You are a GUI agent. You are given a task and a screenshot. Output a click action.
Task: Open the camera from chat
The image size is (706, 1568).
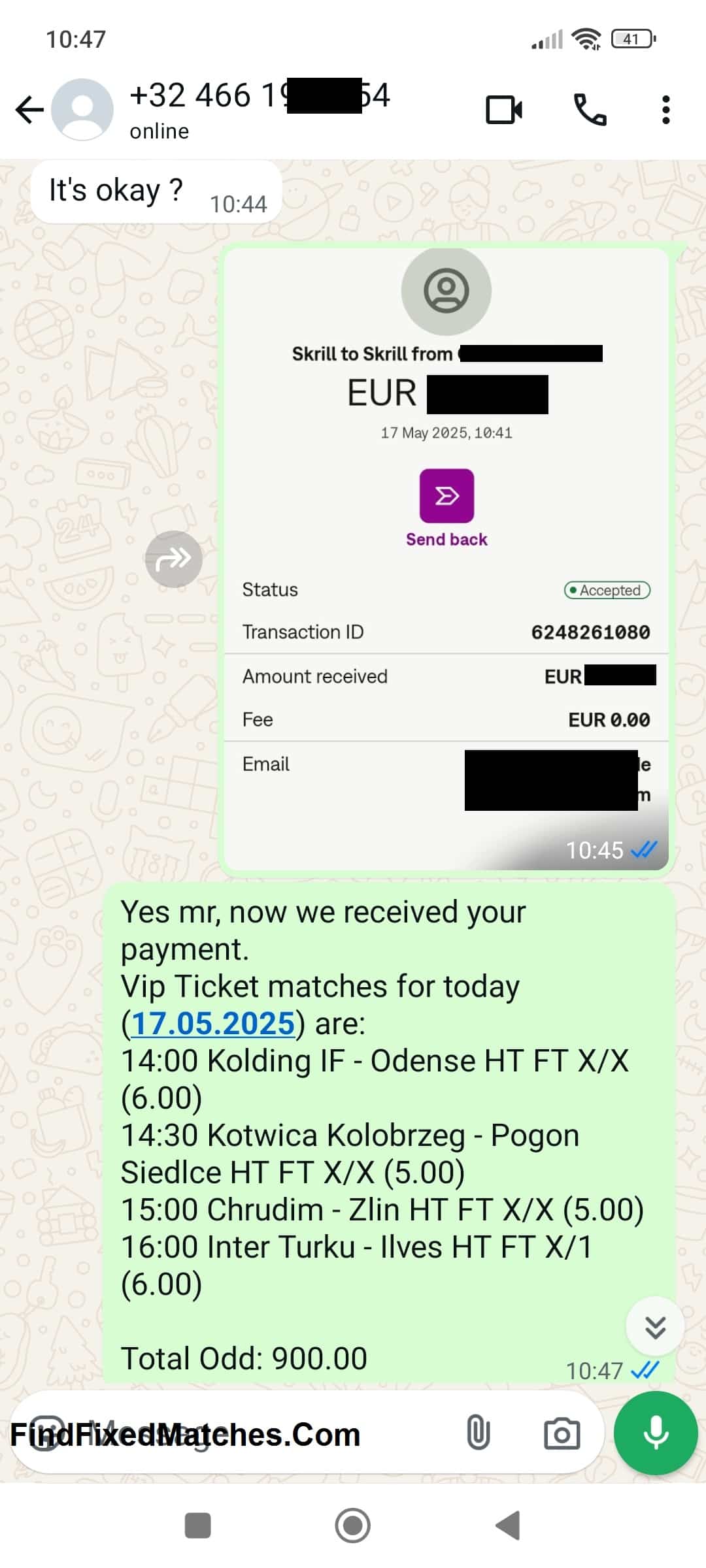point(562,1433)
